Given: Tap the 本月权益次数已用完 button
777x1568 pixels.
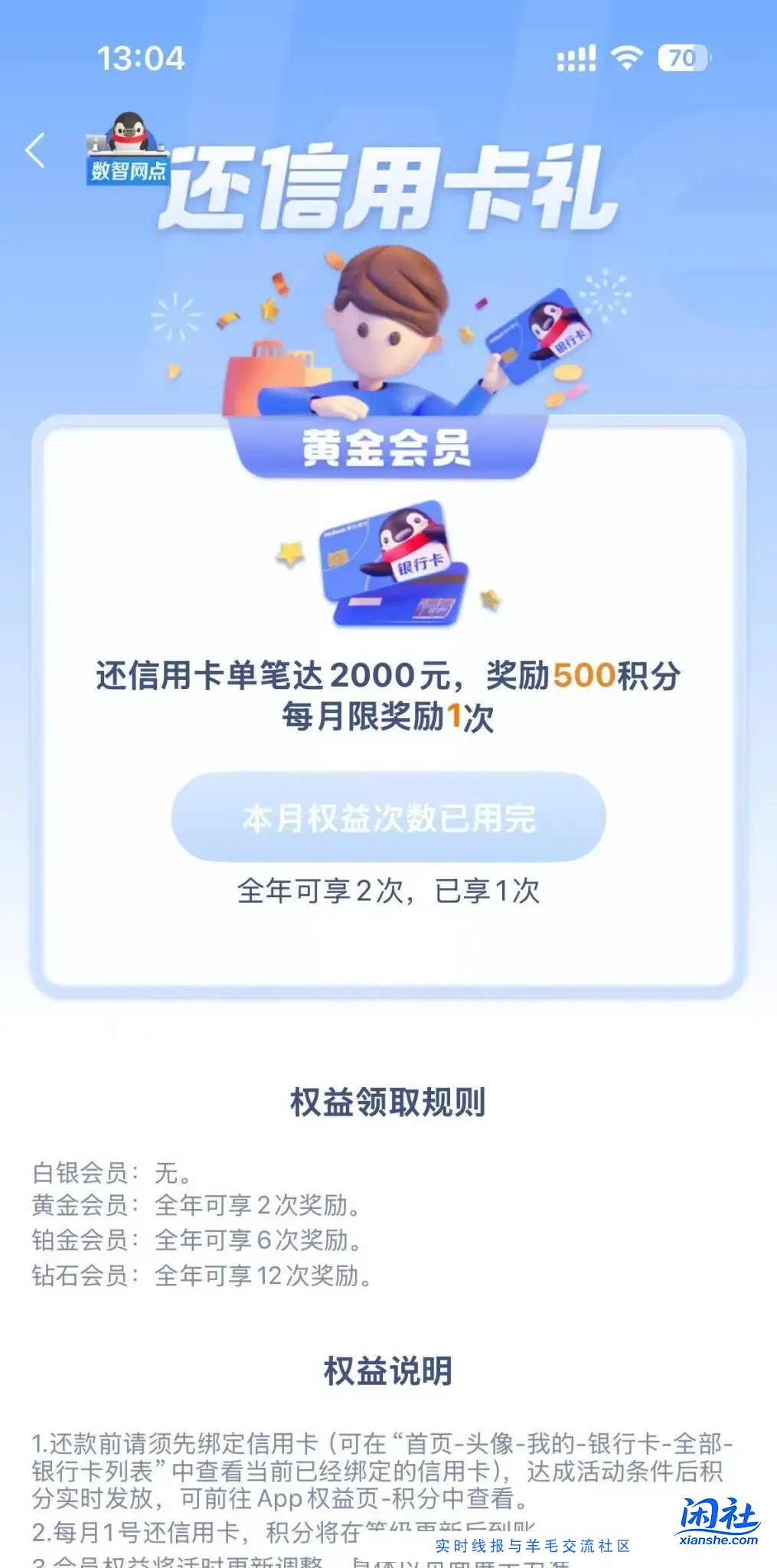Looking at the screenshot, I should pos(390,817).
